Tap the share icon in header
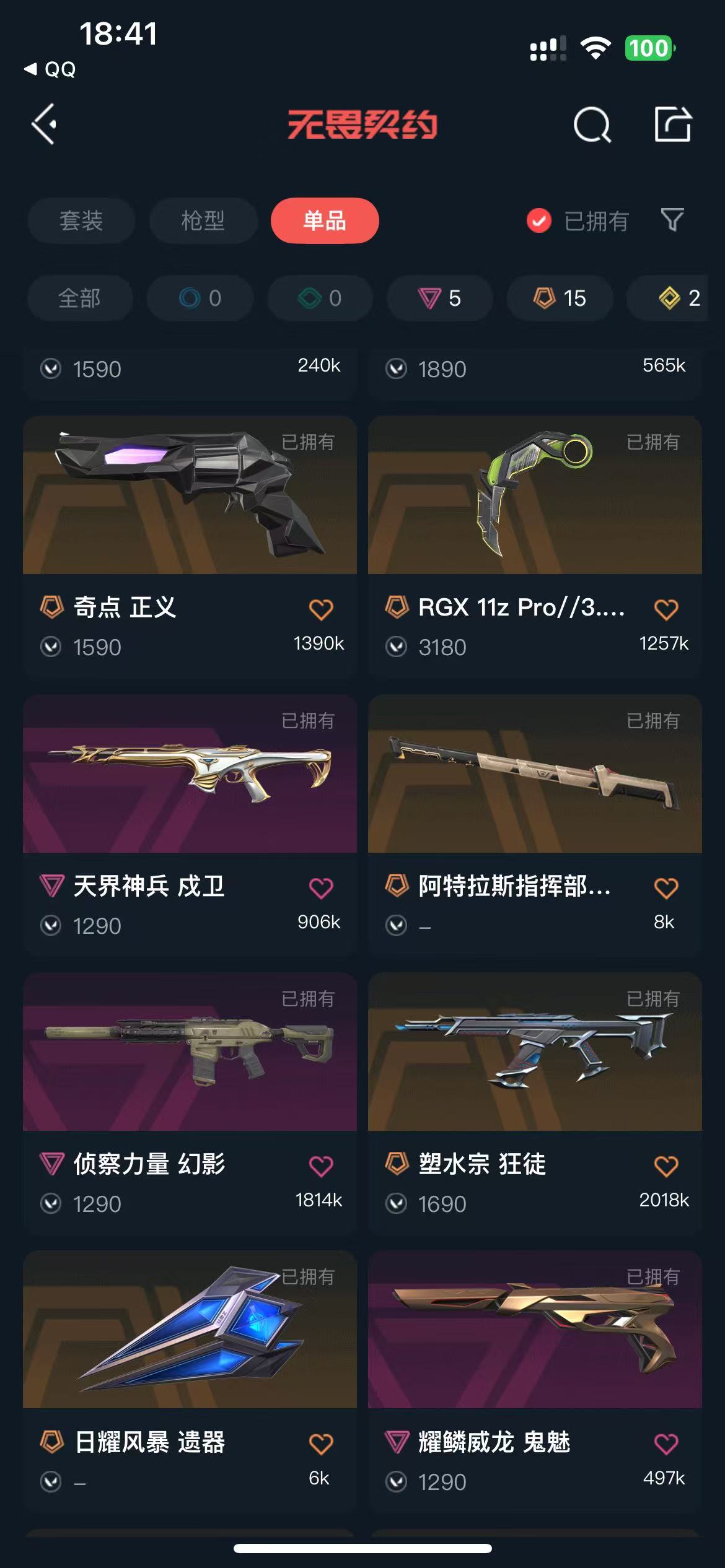 pyautogui.click(x=673, y=124)
